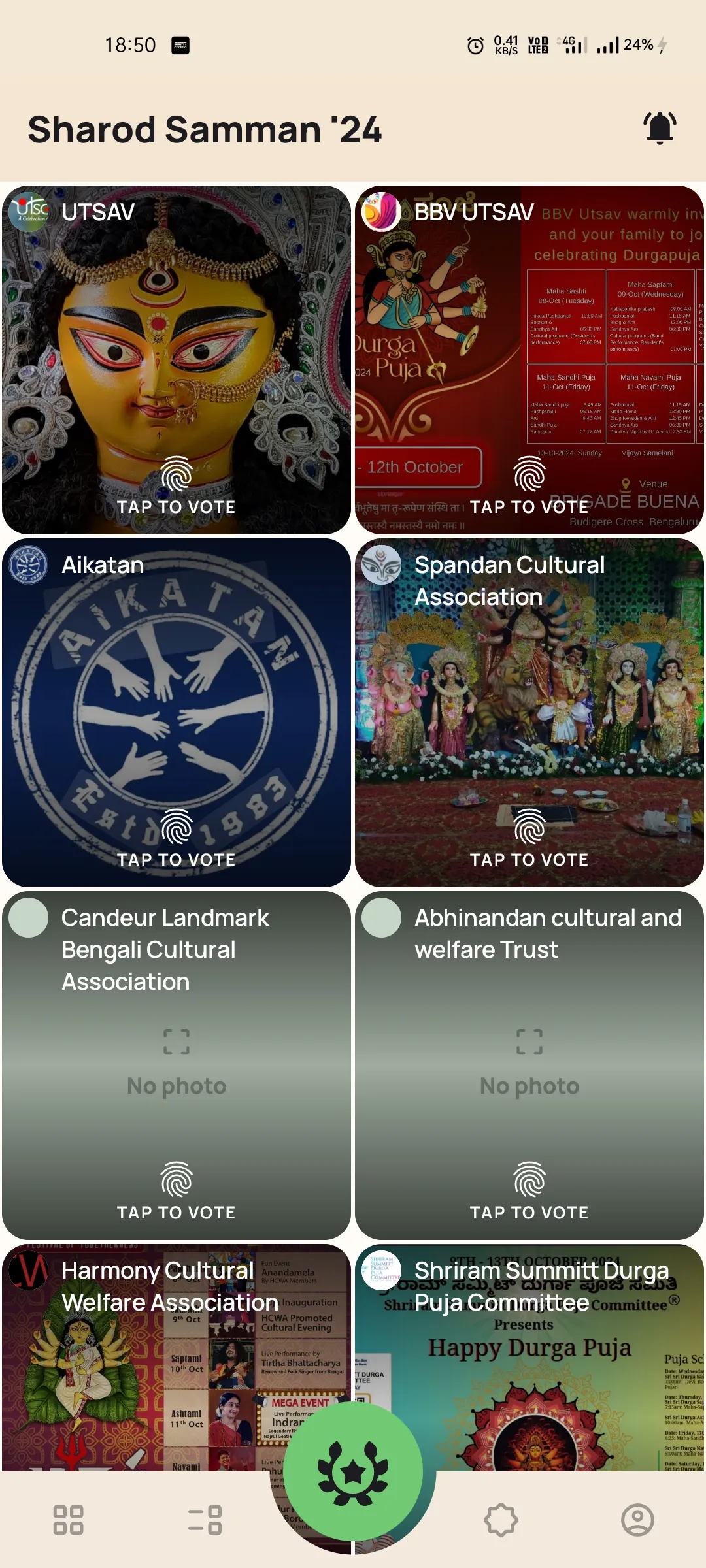Cast a vote for Aikatan

(176, 839)
